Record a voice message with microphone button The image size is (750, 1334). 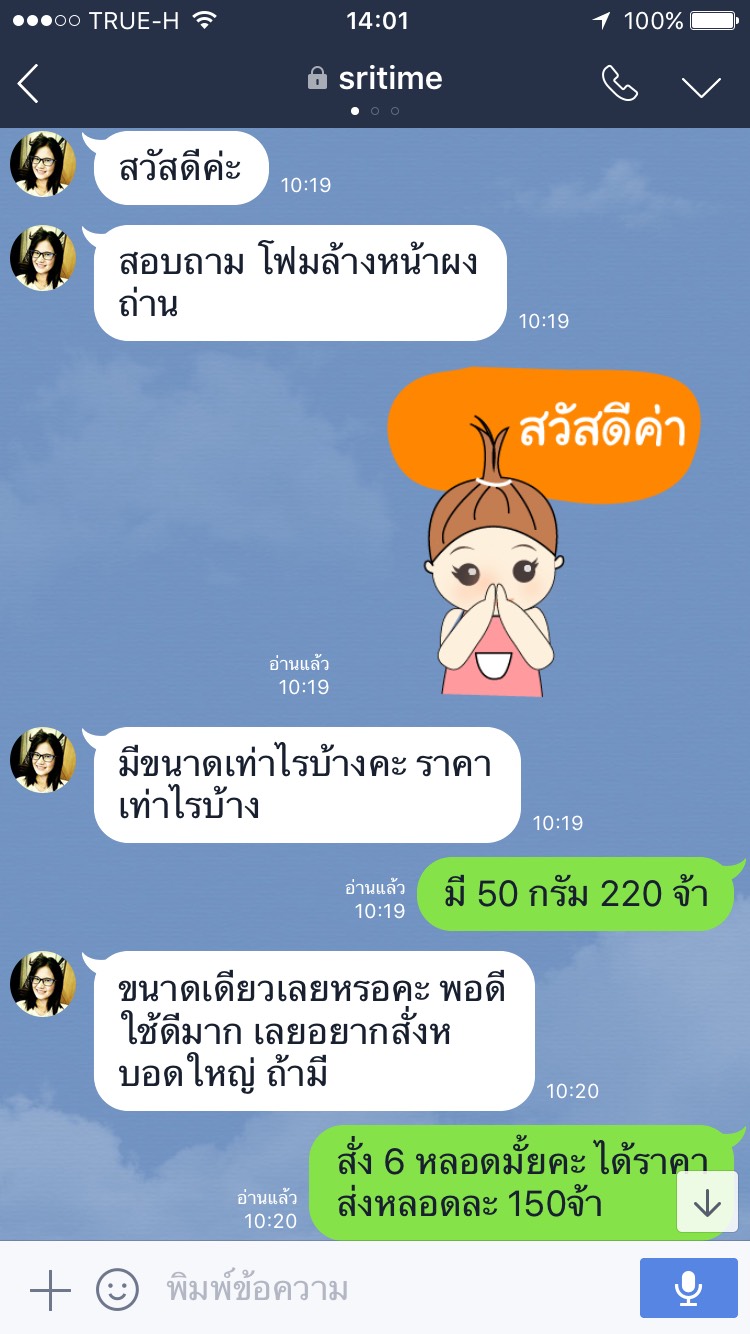click(688, 1288)
